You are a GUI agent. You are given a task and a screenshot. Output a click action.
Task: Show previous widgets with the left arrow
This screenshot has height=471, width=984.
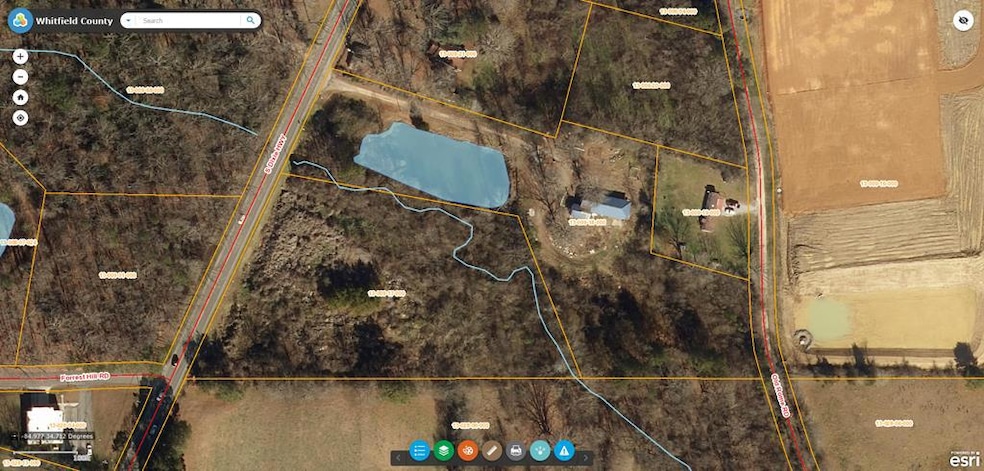(x=397, y=456)
